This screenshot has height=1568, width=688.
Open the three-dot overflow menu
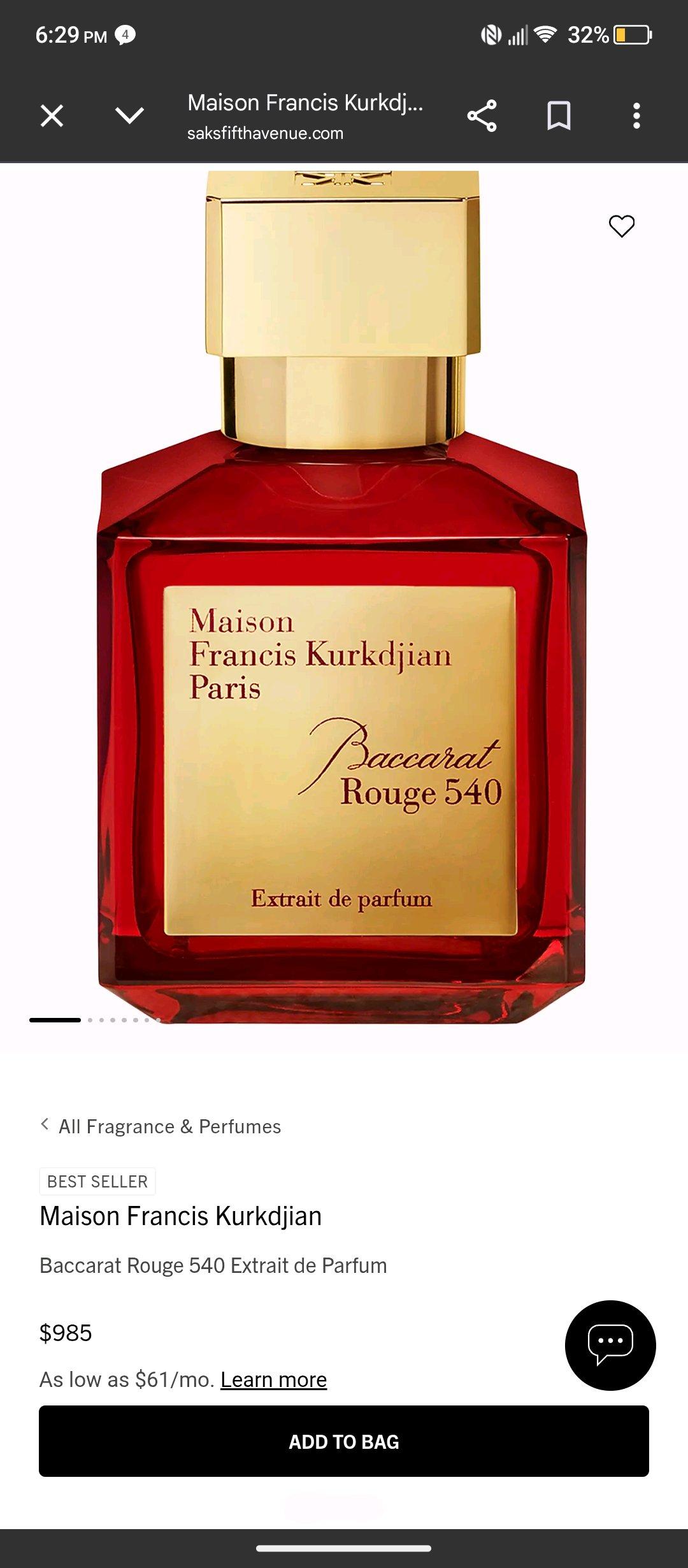click(x=635, y=115)
